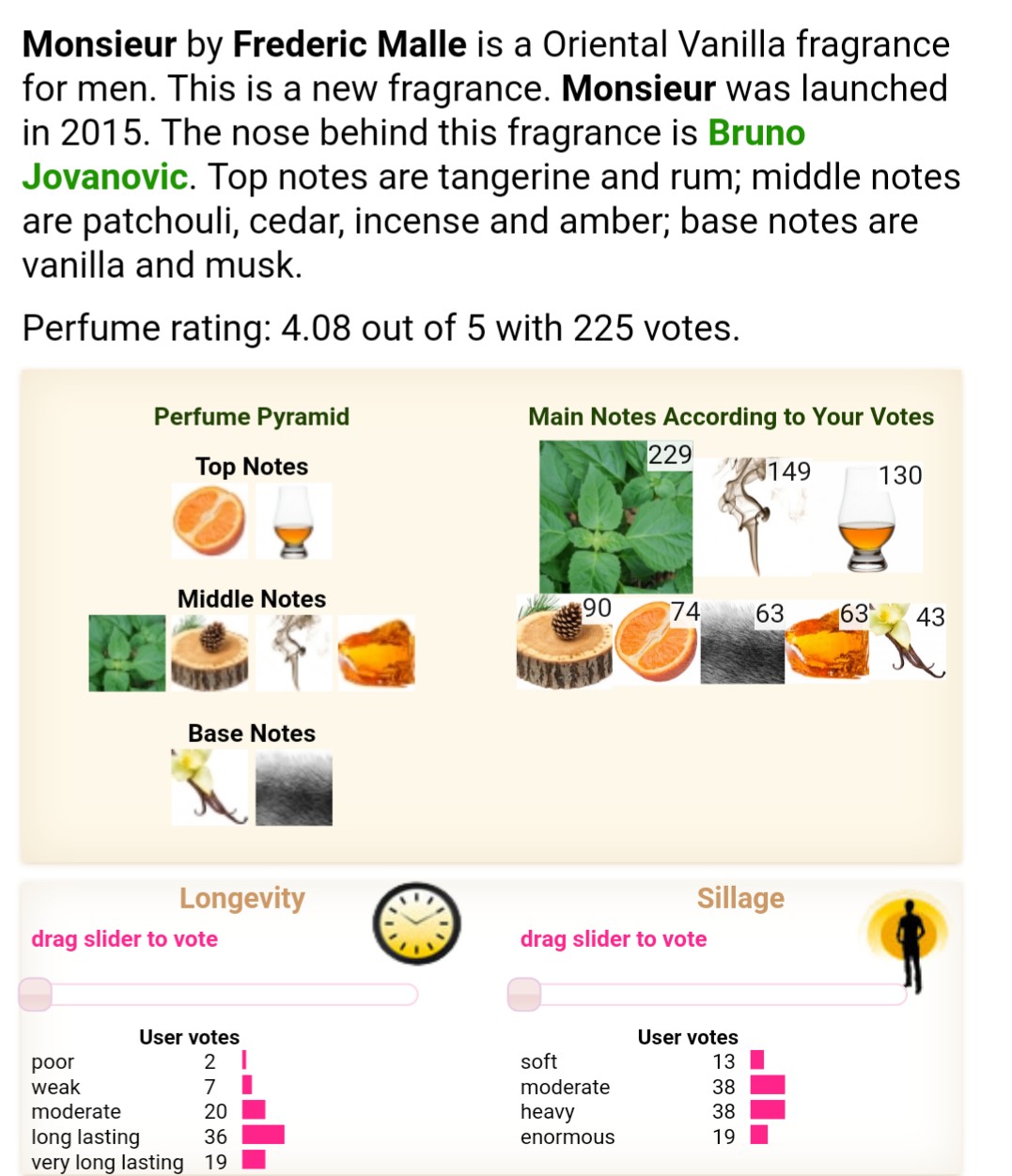Viewport: 1012px width, 1176px height.
Task: Select the incense note under Middle Notes
Action: pyautogui.click(x=294, y=654)
